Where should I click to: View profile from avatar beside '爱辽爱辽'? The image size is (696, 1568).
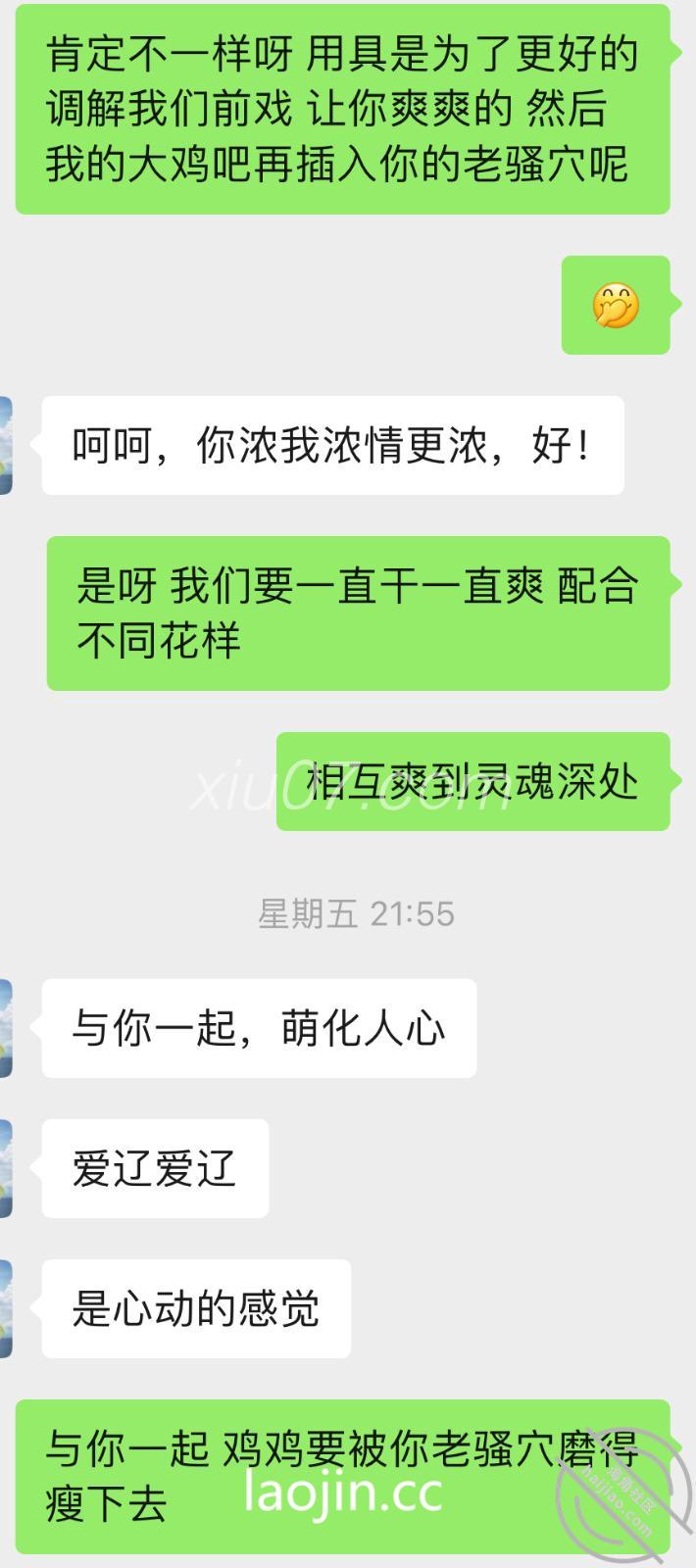pos(6,1168)
